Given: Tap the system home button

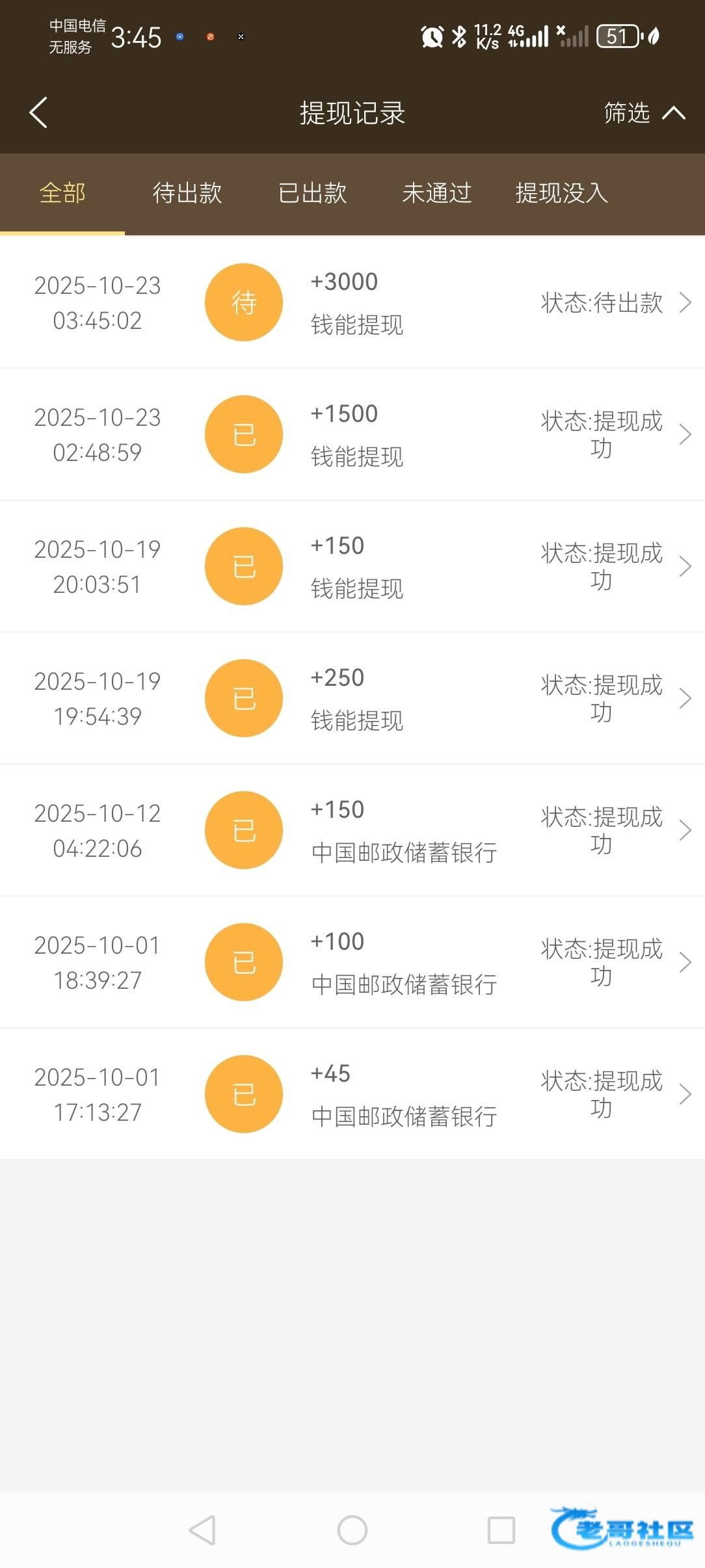Looking at the screenshot, I should coord(352,1530).
